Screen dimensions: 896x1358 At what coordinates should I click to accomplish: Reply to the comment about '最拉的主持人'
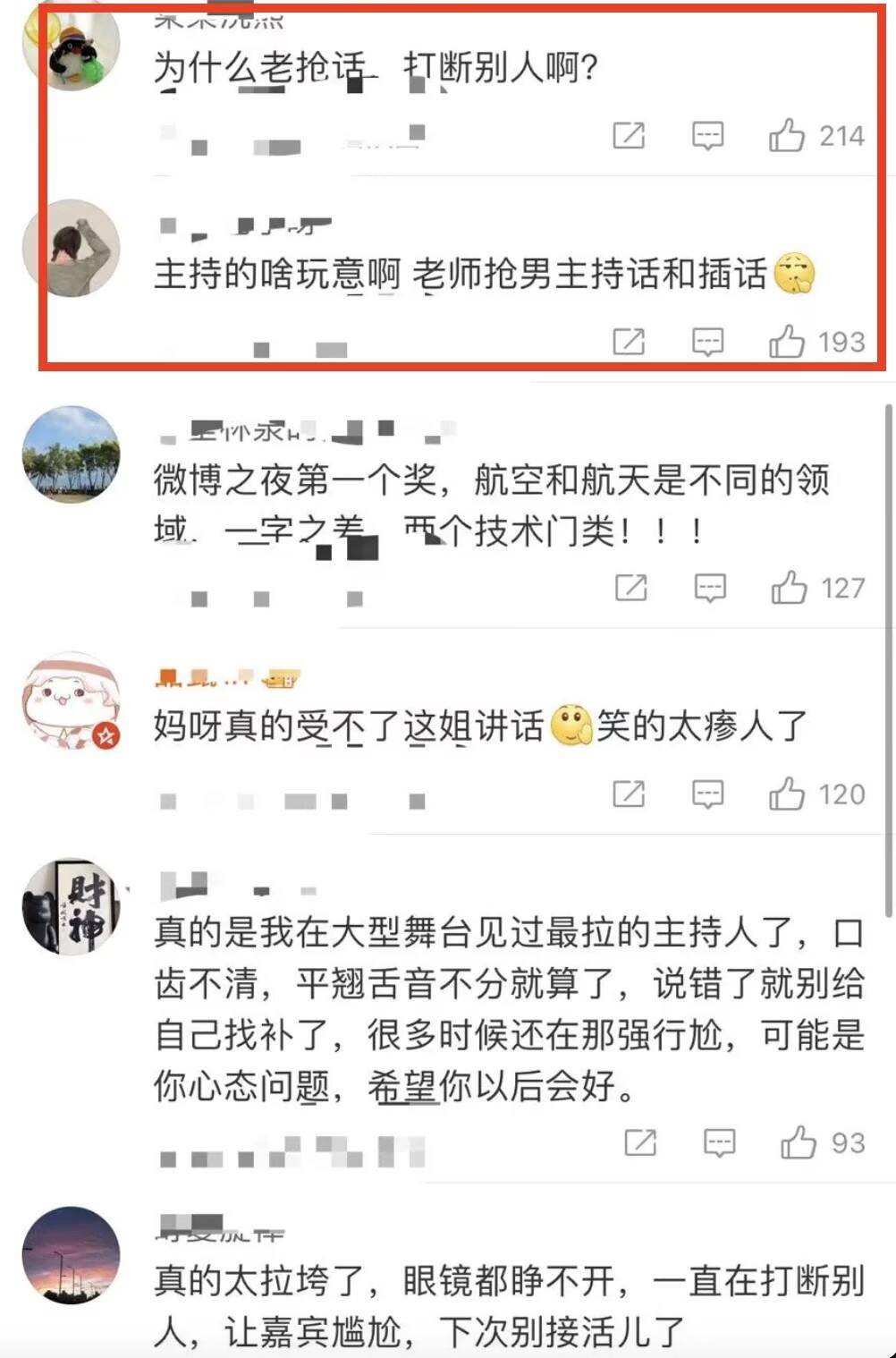coord(720,1142)
